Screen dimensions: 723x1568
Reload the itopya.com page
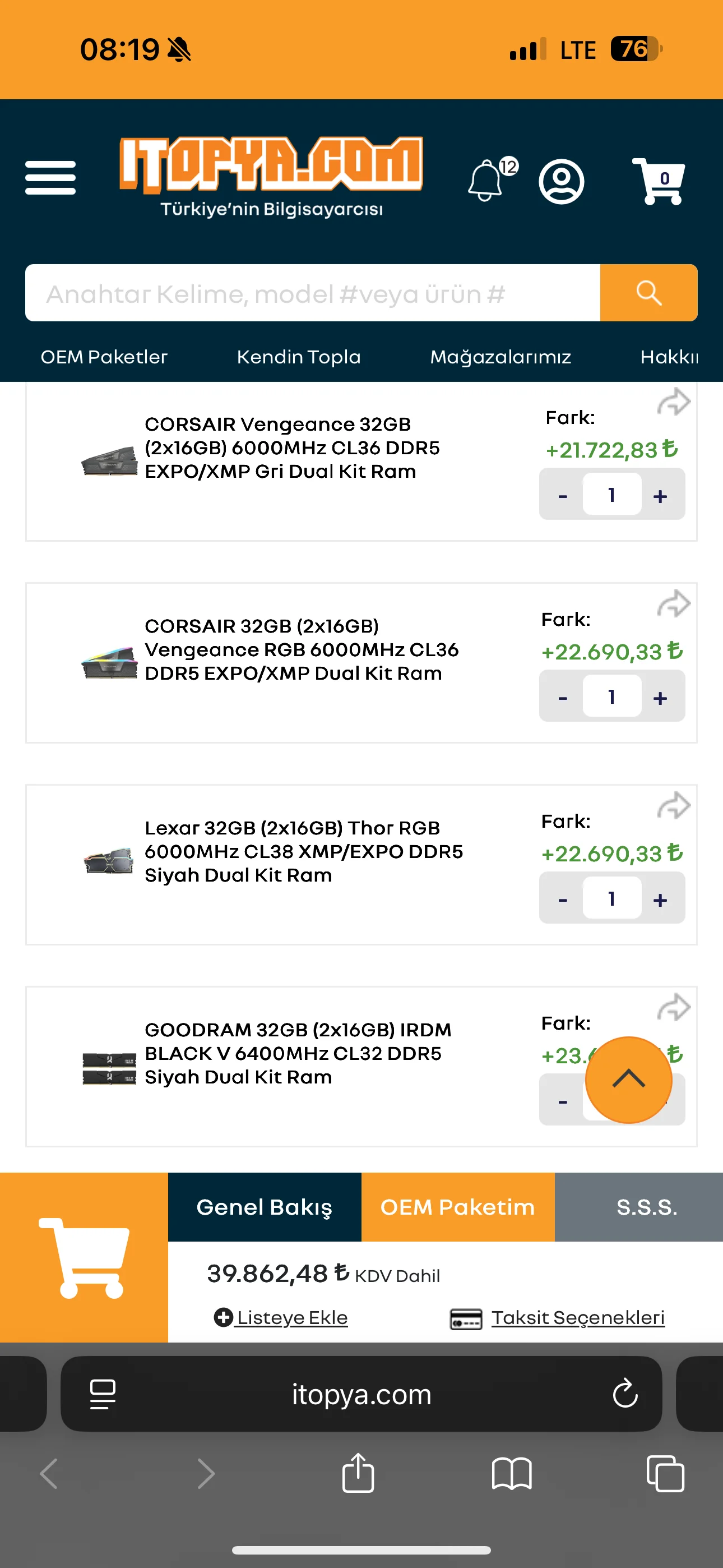(624, 1394)
